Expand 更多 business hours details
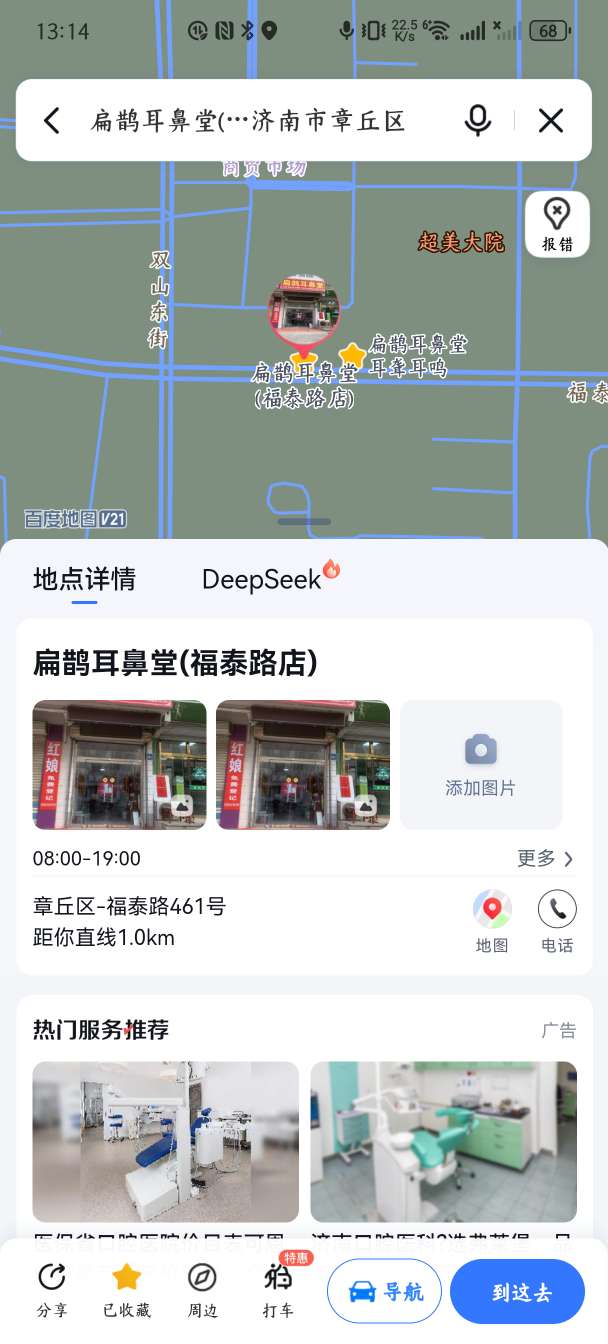This screenshot has width=608, height=1344. (x=546, y=858)
